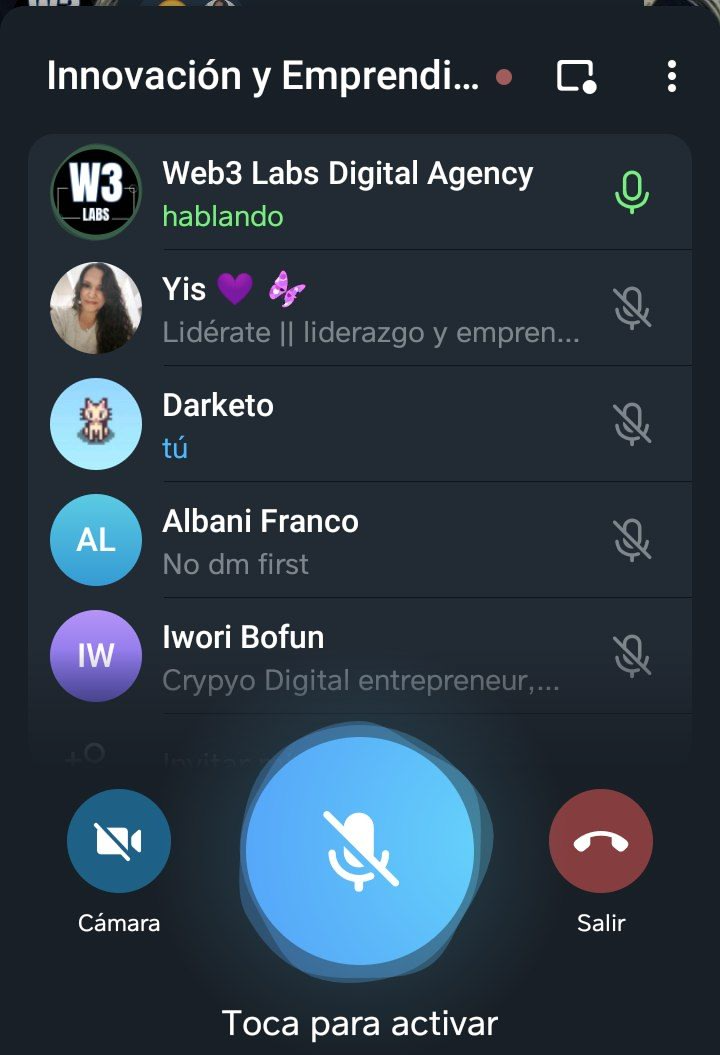The height and width of the screenshot is (1055, 720).
Task: Open Albani Franco participant row
Action: [x=360, y=541]
